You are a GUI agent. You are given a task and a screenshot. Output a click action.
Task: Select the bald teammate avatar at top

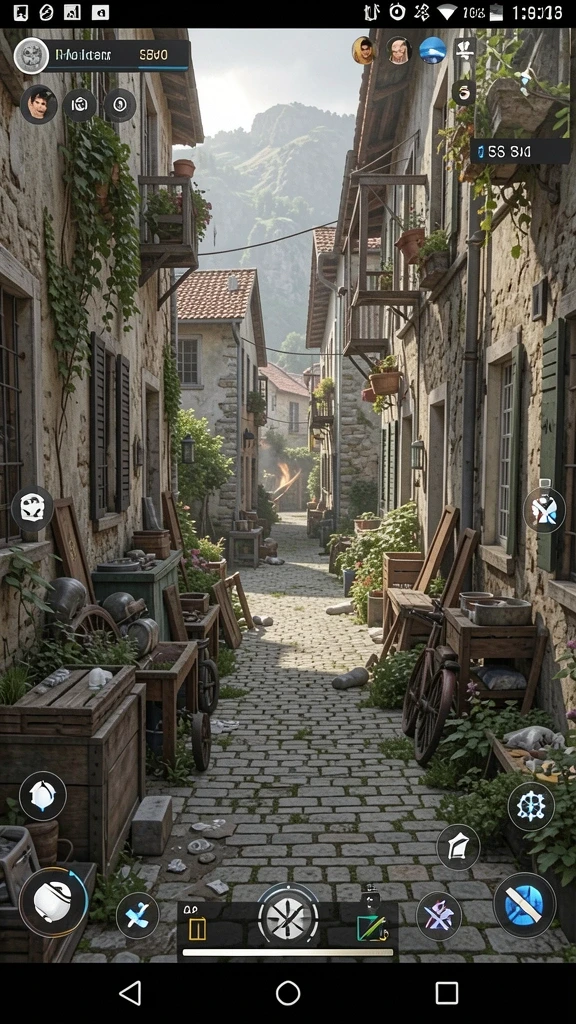point(398,50)
